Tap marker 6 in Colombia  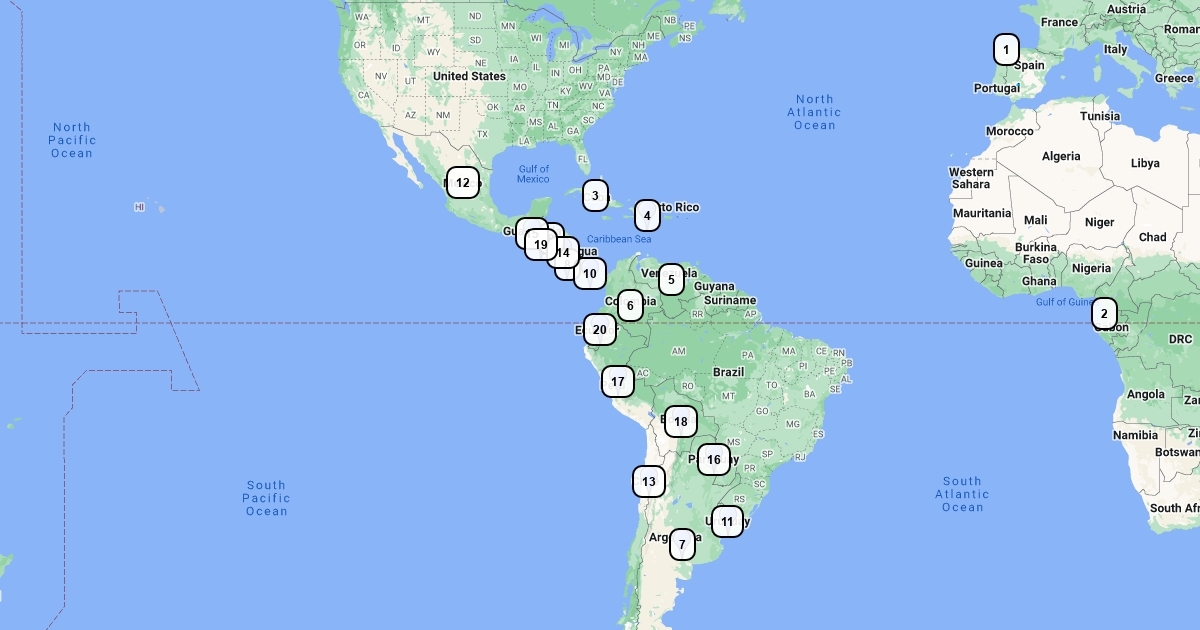pyautogui.click(x=629, y=305)
